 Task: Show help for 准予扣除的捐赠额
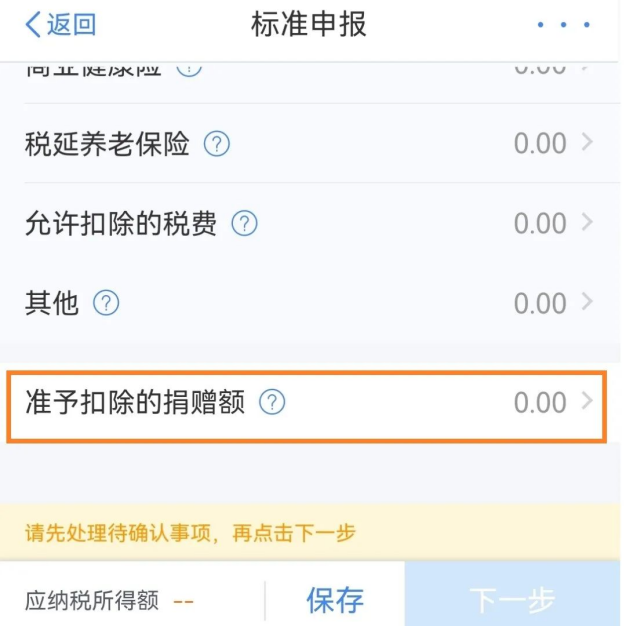(x=272, y=403)
